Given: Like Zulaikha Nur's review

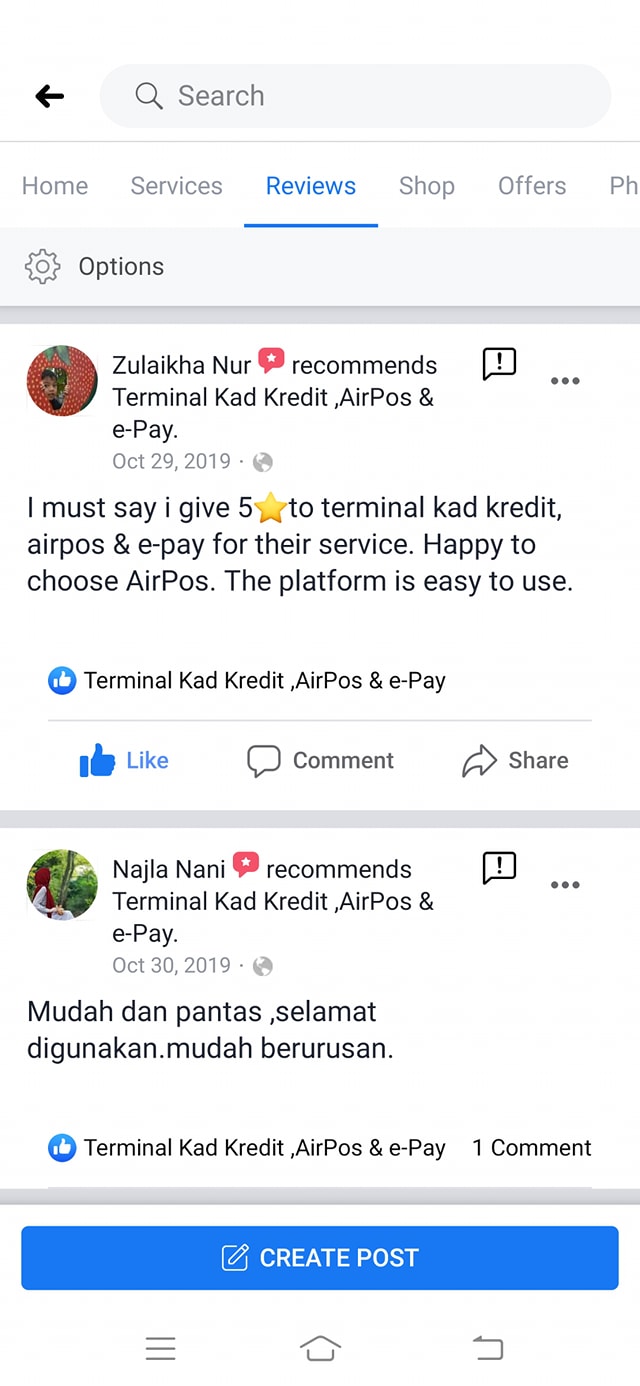Looking at the screenshot, I should click(124, 761).
